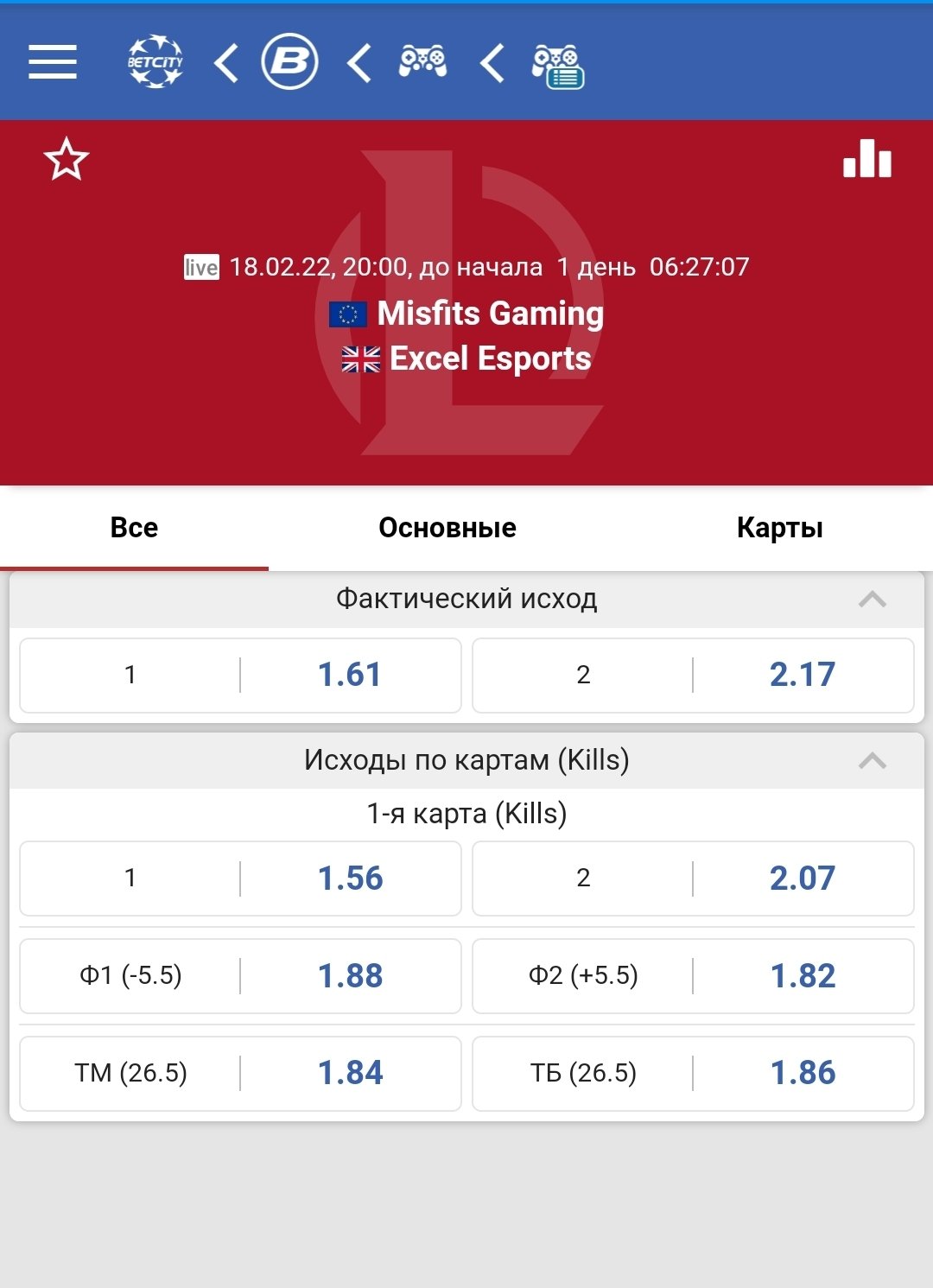The image size is (933, 1288).
Task: Open the esports gamepad breadcrumb
Action: [x=422, y=62]
